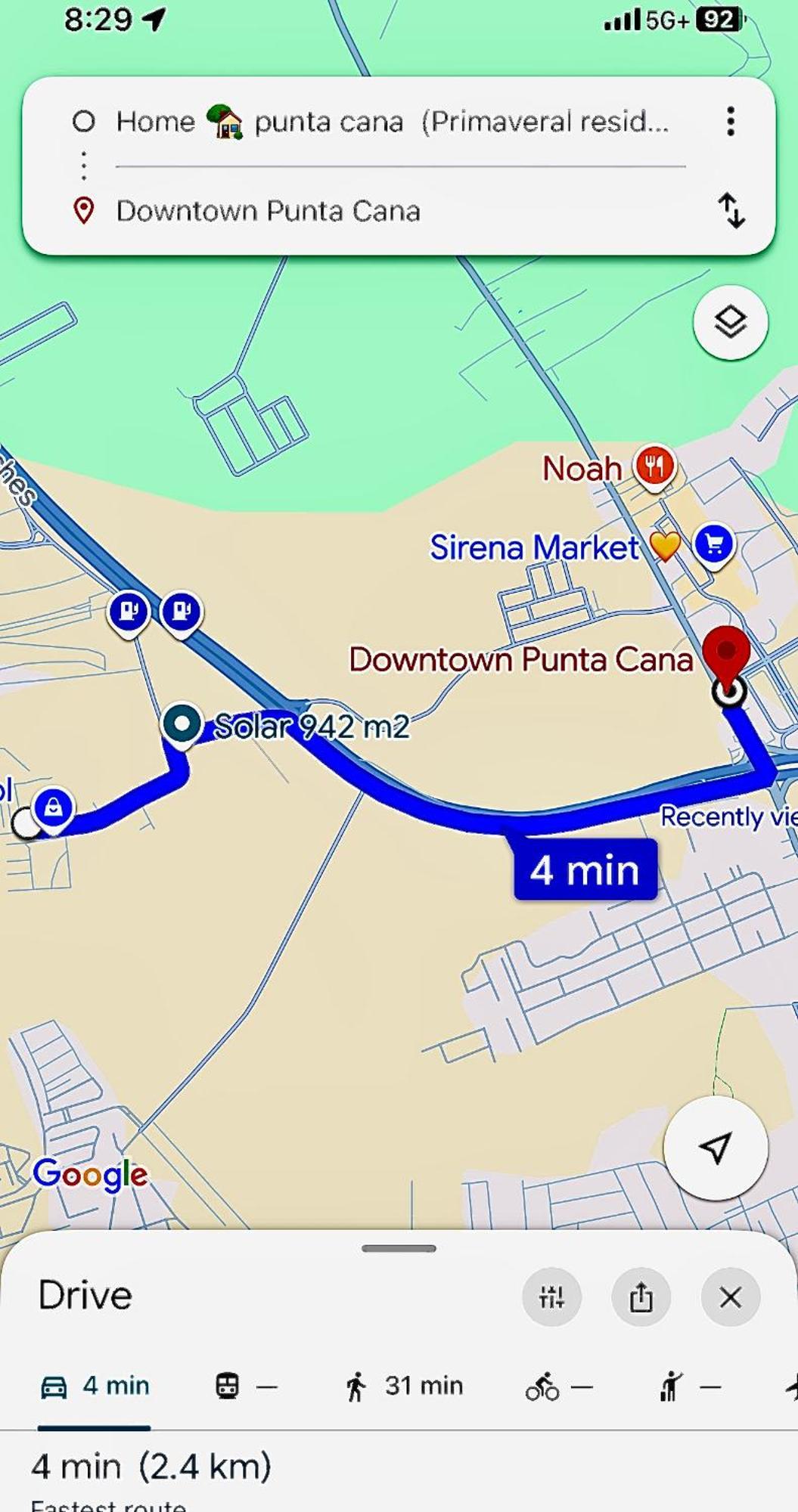
Task: Open route options
Action: point(551,1297)
